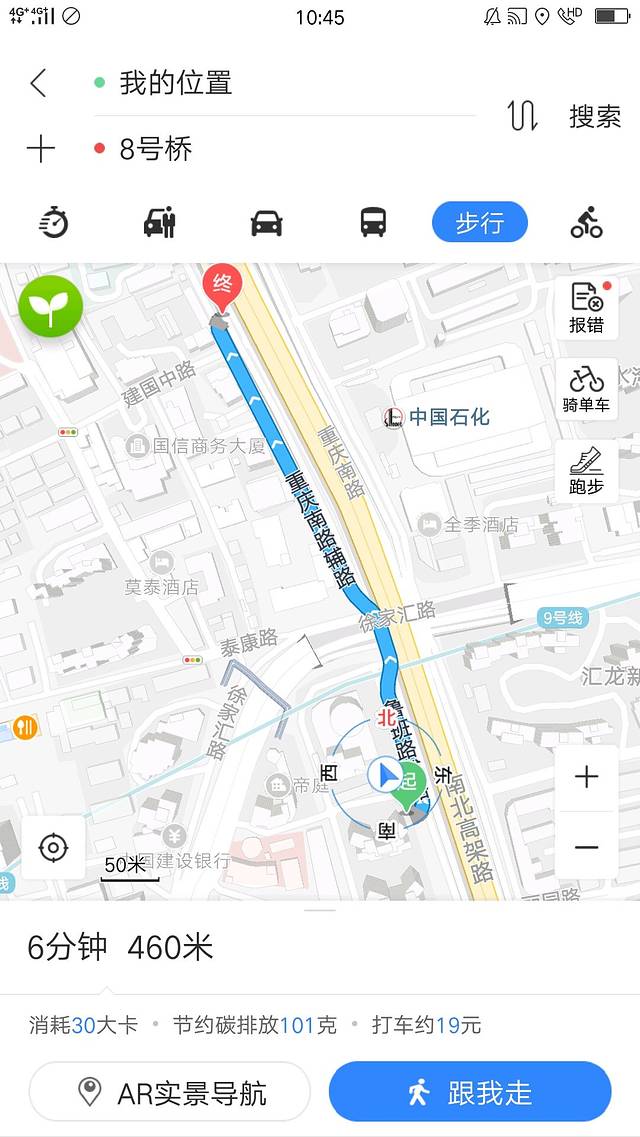Add a waypoint with the plus icon

[x=40, y=150]
